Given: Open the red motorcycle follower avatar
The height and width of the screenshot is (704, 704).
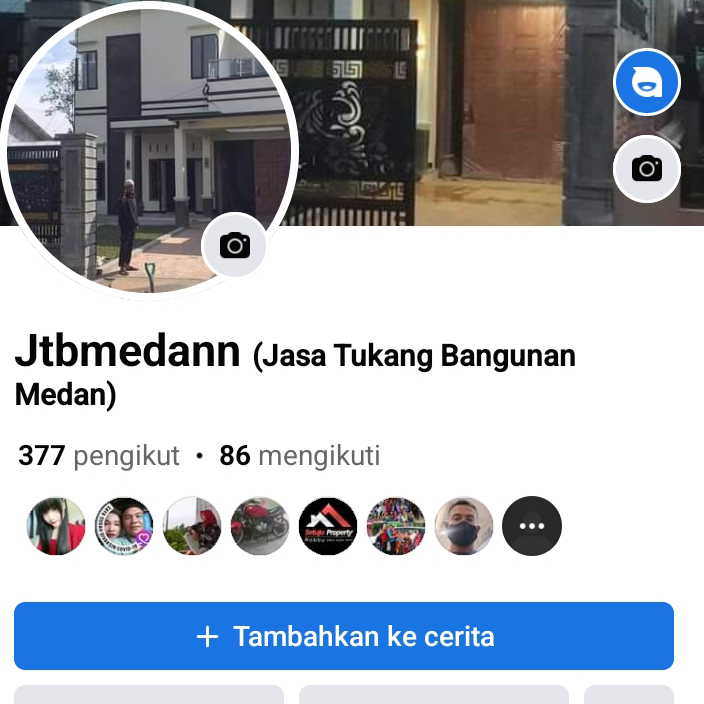Looking at the screenshot, I should (260, 526).
